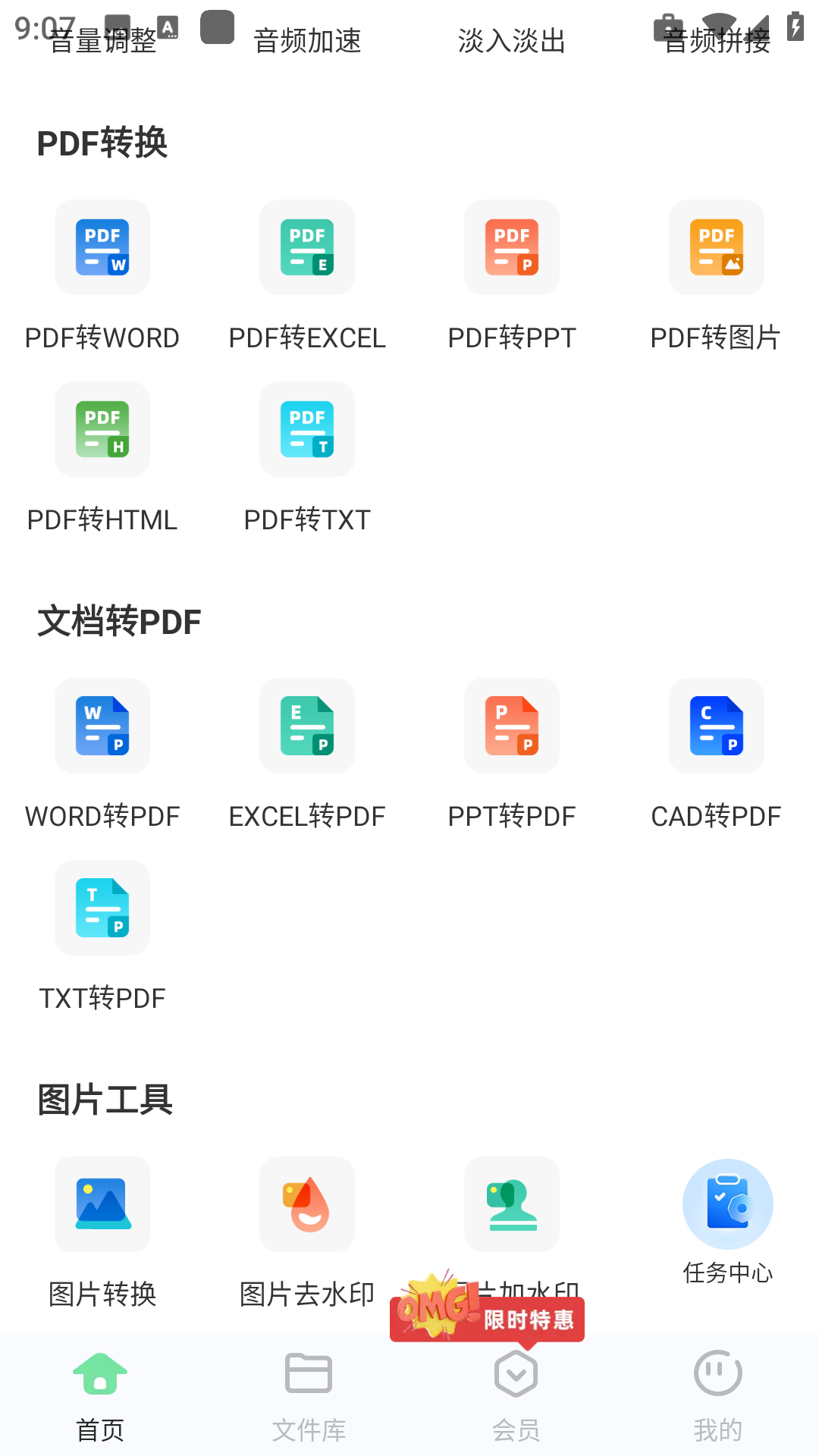The width and height of the screenshot is (819, 1456).
Task: Open TXT转PDF tool
Action: click(x=102, y=908)
